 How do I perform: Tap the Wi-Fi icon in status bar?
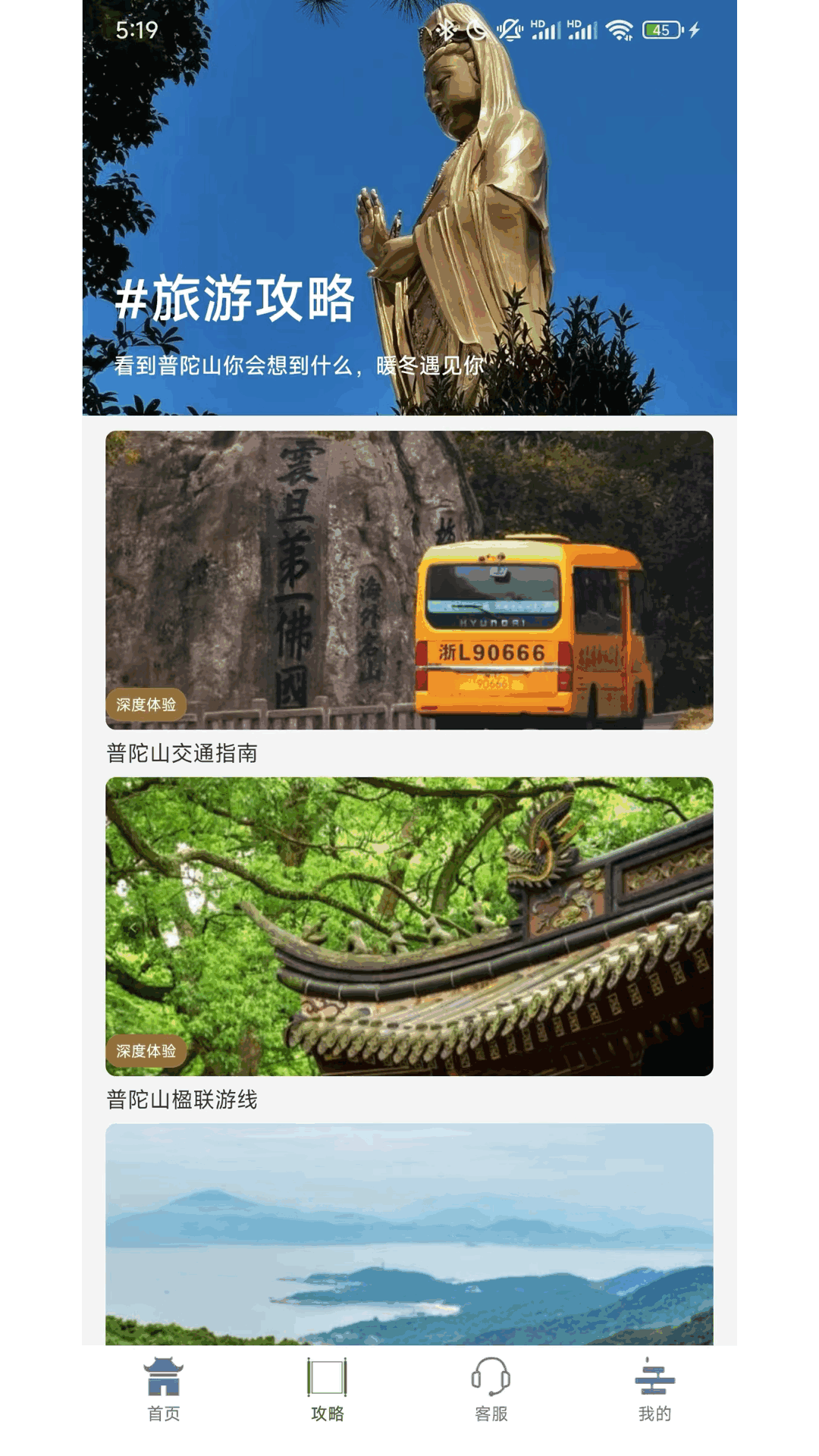(x=618, y=29)
